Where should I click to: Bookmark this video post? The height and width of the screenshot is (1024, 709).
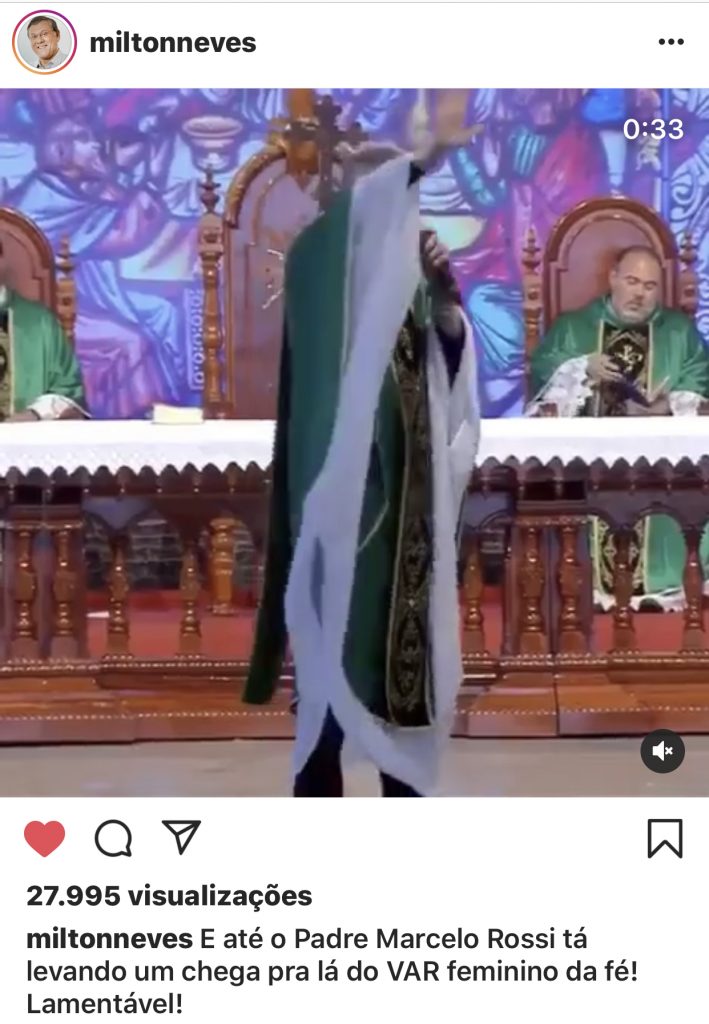pos(664,838)
